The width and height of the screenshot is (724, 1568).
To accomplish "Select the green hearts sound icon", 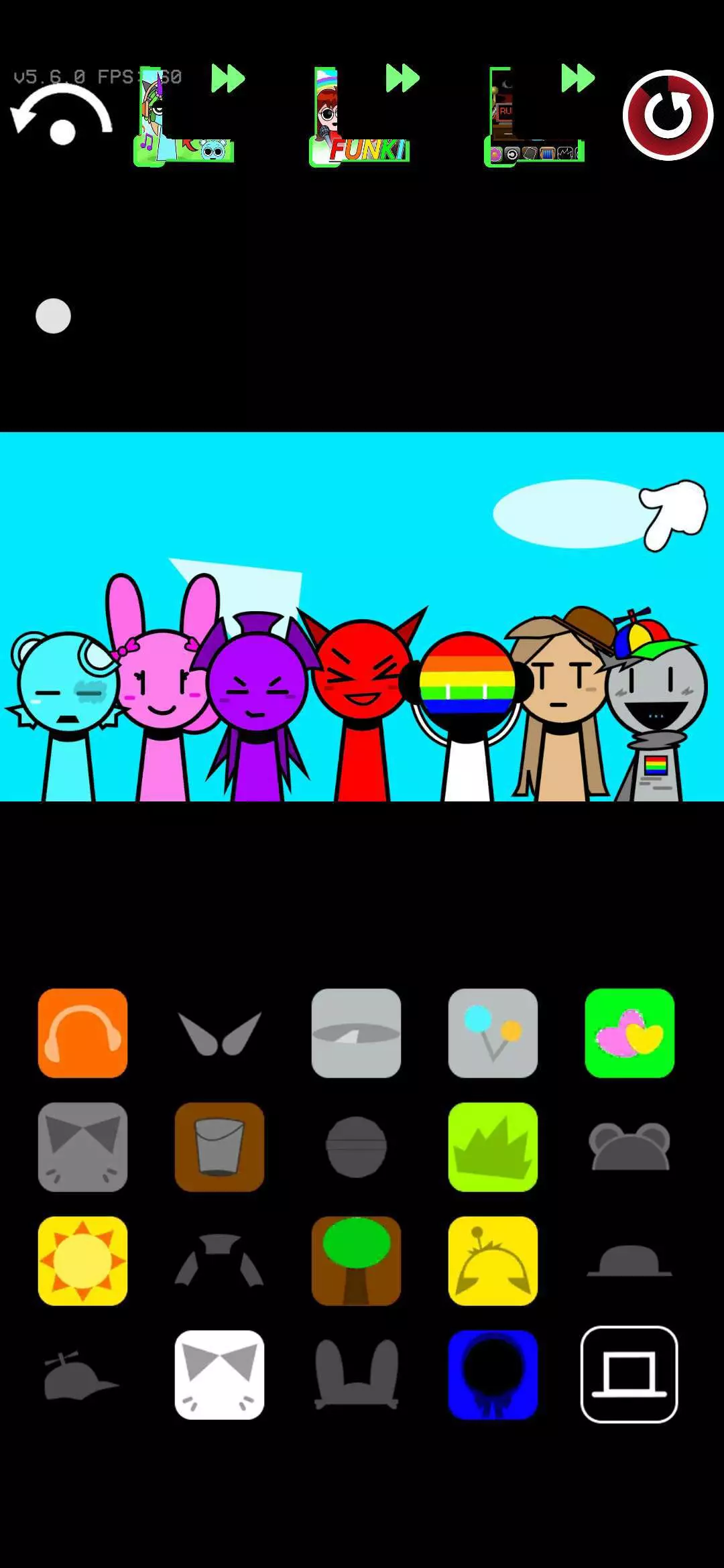I will (629, 1033).
